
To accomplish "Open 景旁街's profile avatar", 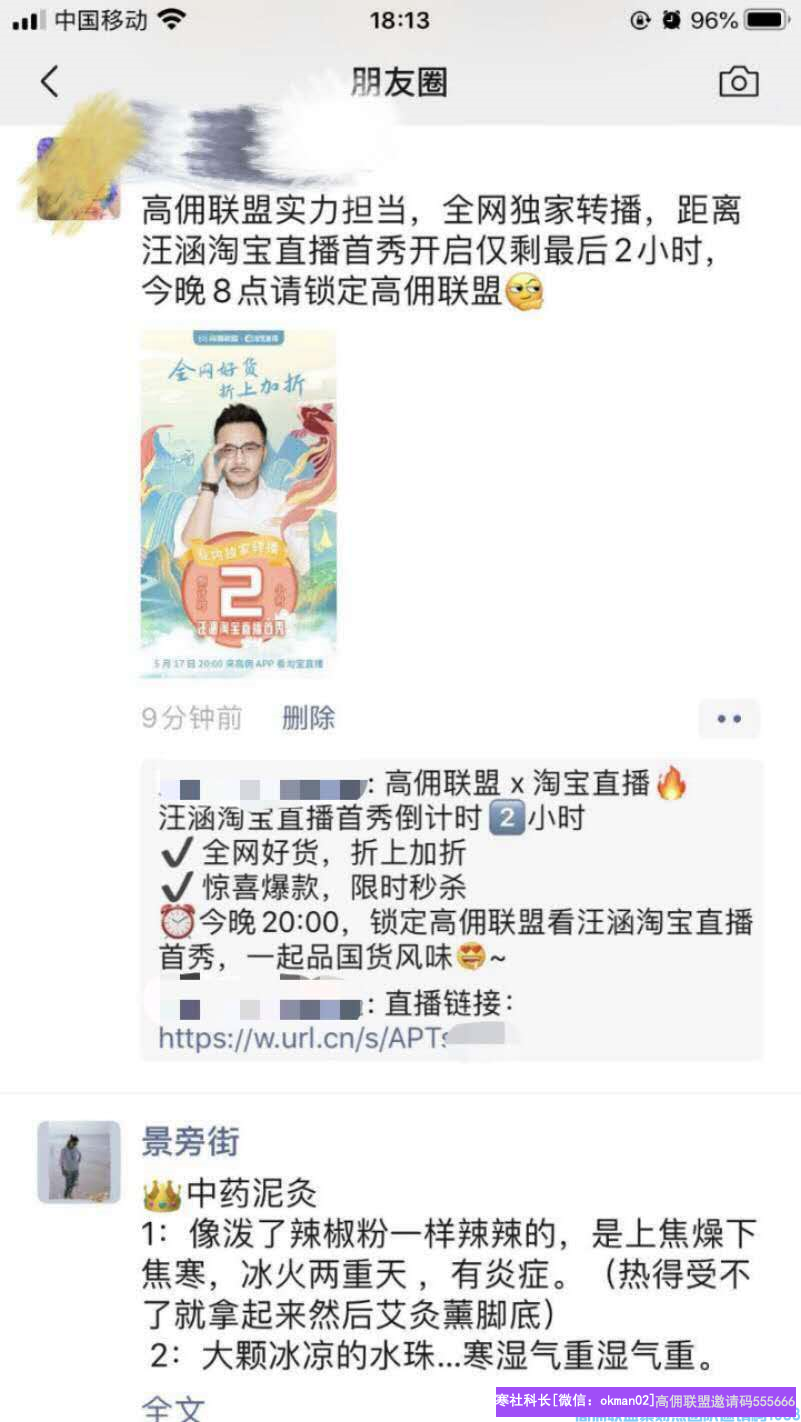I will coord(78,1161).
